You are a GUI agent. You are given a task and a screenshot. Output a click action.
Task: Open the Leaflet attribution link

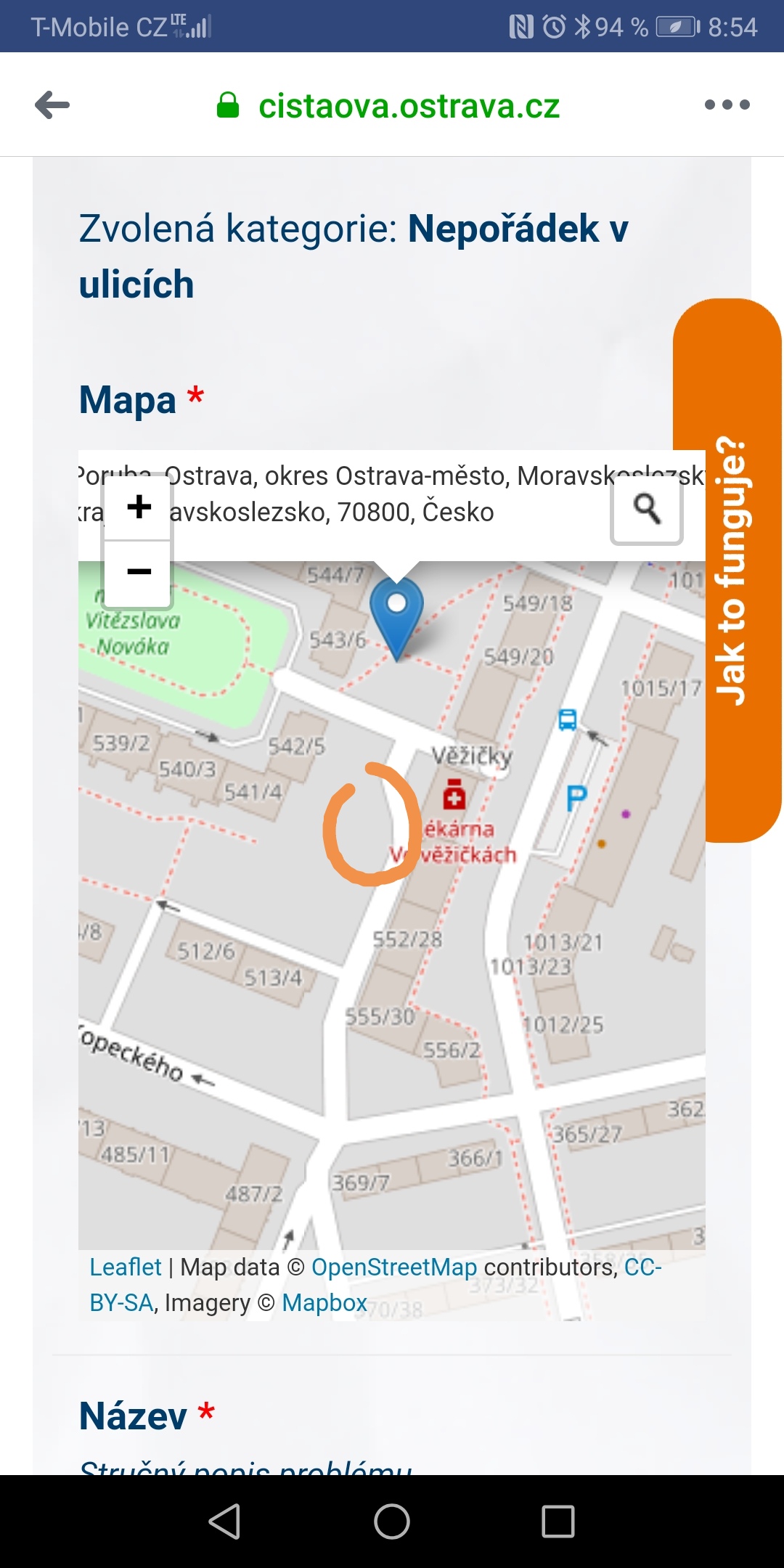(125, 1267)
